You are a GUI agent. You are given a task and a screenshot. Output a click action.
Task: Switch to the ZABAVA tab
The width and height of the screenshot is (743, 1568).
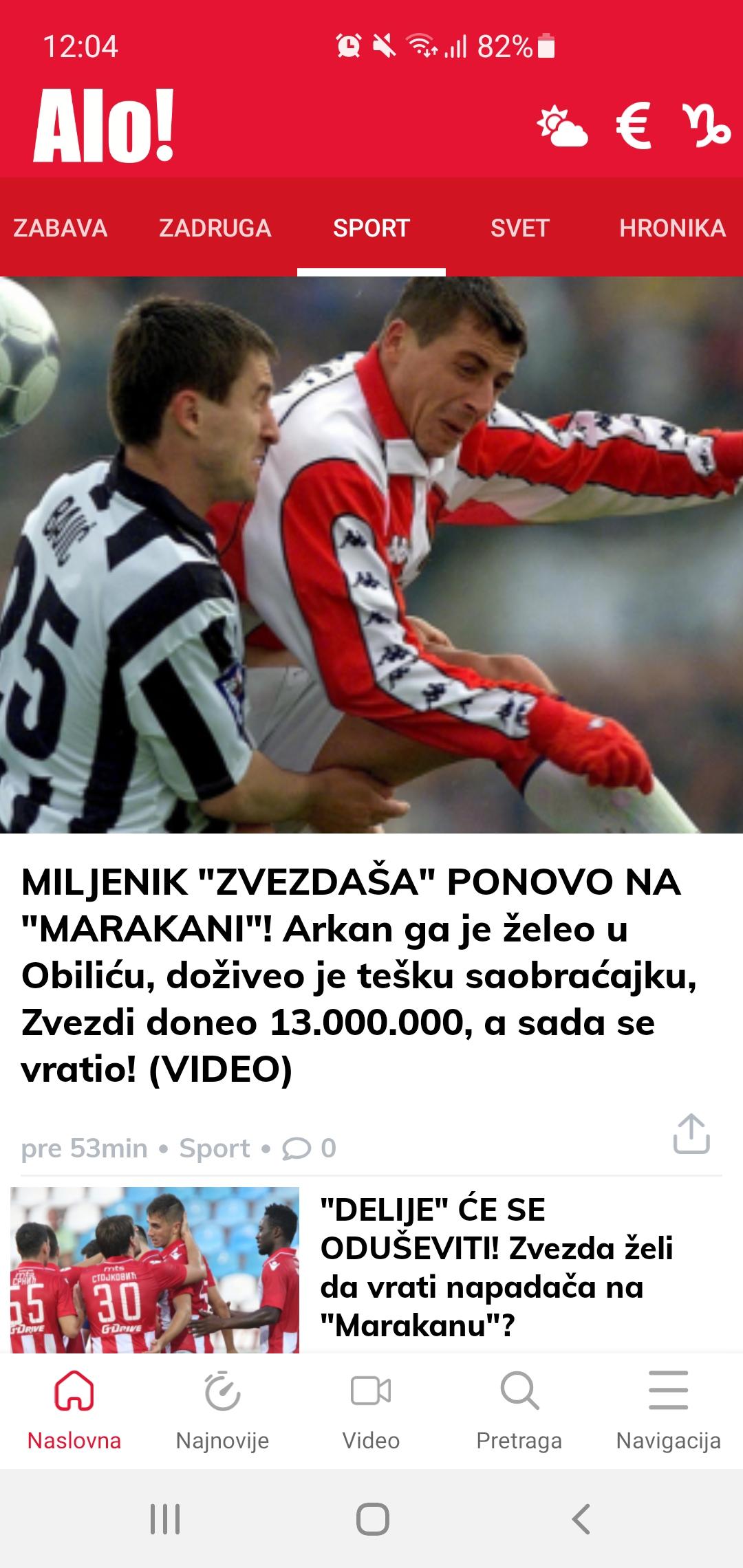[x=61, y=228]
